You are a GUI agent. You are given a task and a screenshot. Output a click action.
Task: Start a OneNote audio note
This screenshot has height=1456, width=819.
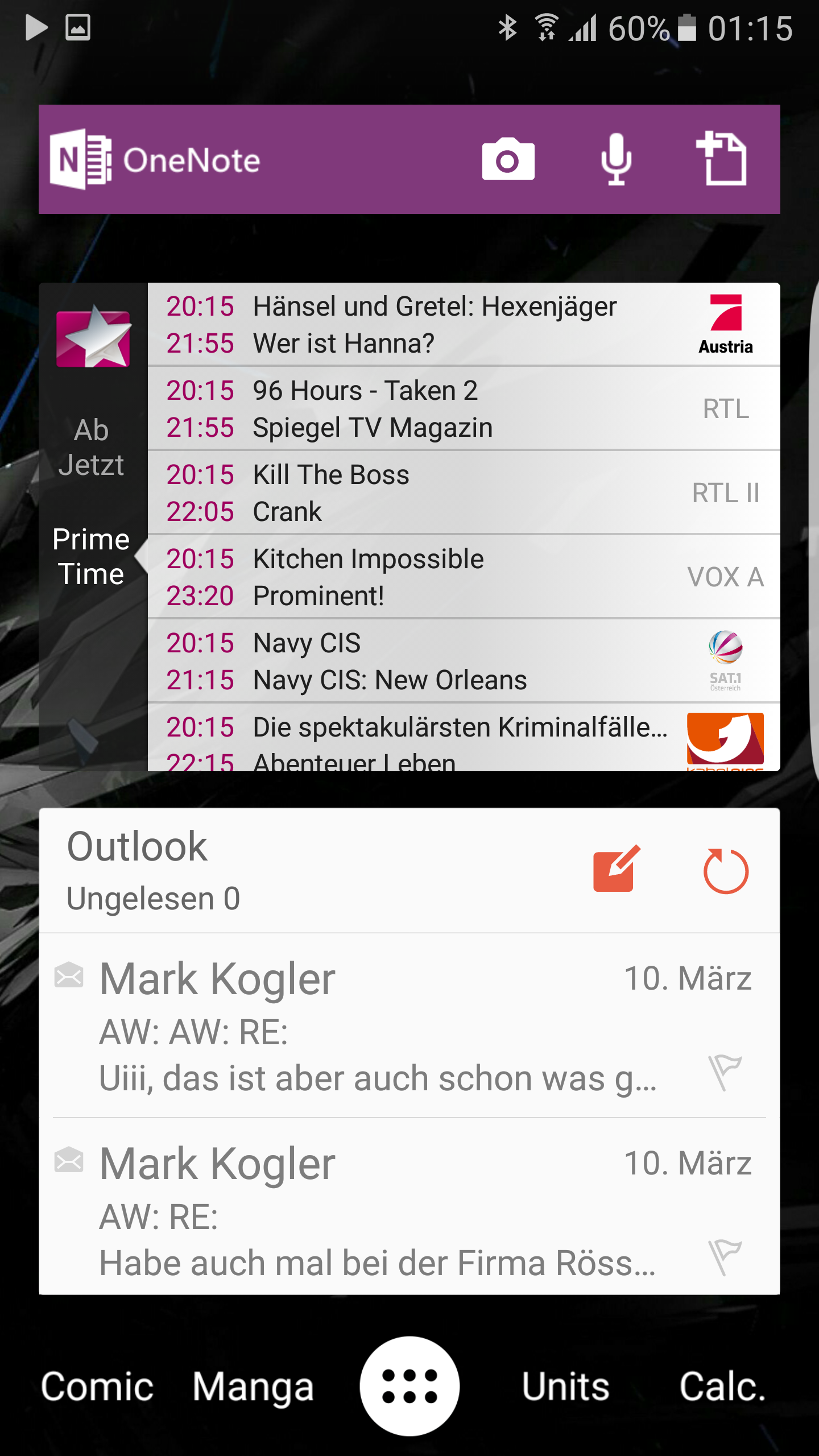click(616, 159)
